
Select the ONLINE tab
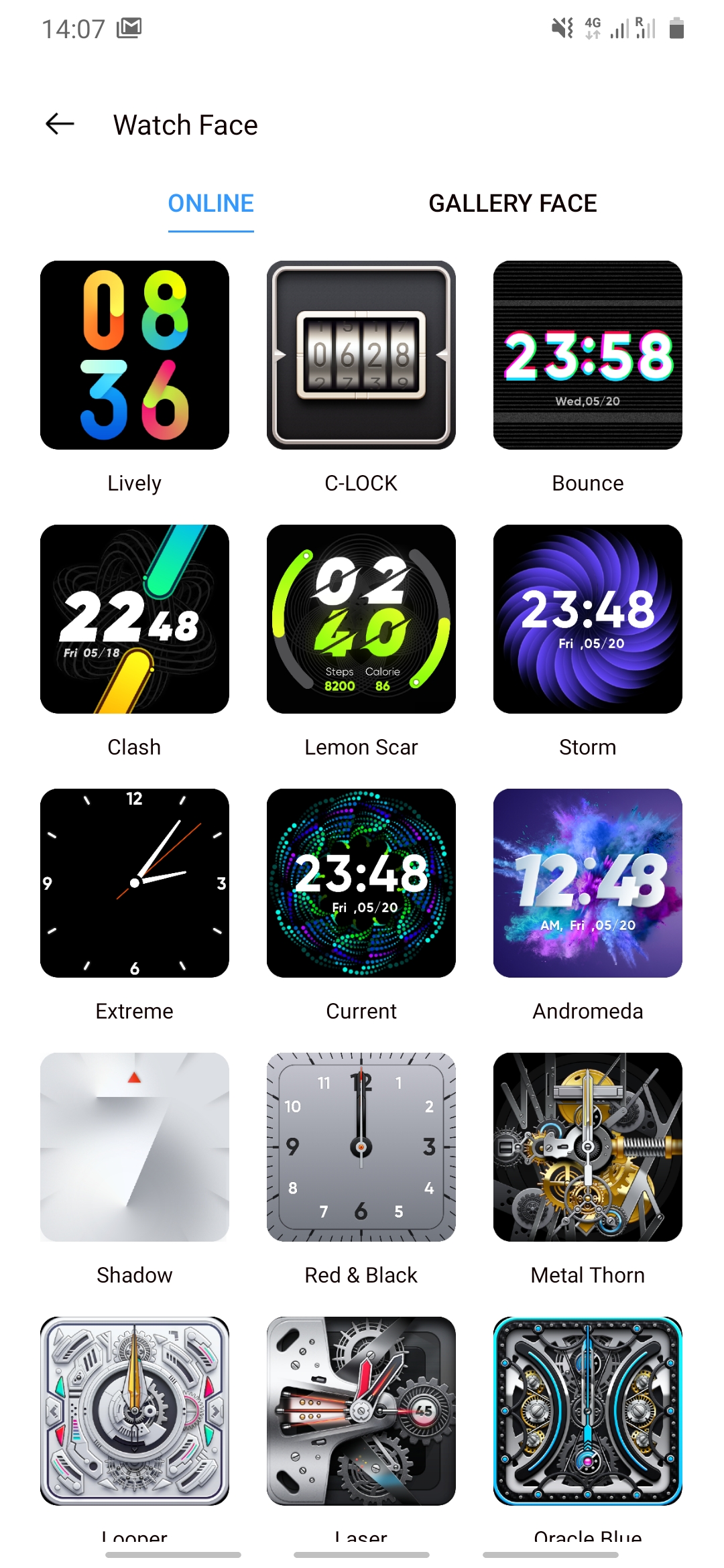coord(210,204)
